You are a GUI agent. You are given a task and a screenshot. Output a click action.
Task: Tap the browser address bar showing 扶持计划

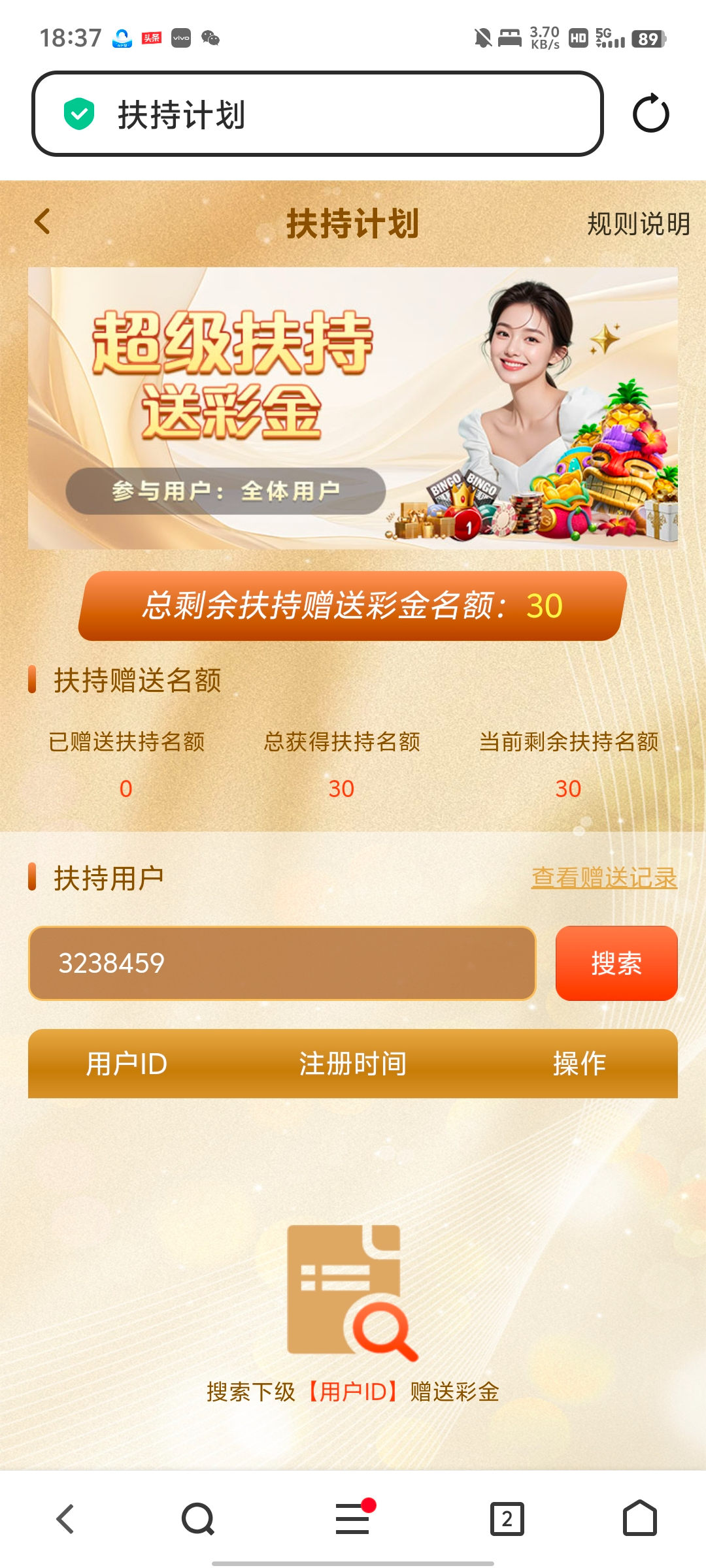point(317,114)
